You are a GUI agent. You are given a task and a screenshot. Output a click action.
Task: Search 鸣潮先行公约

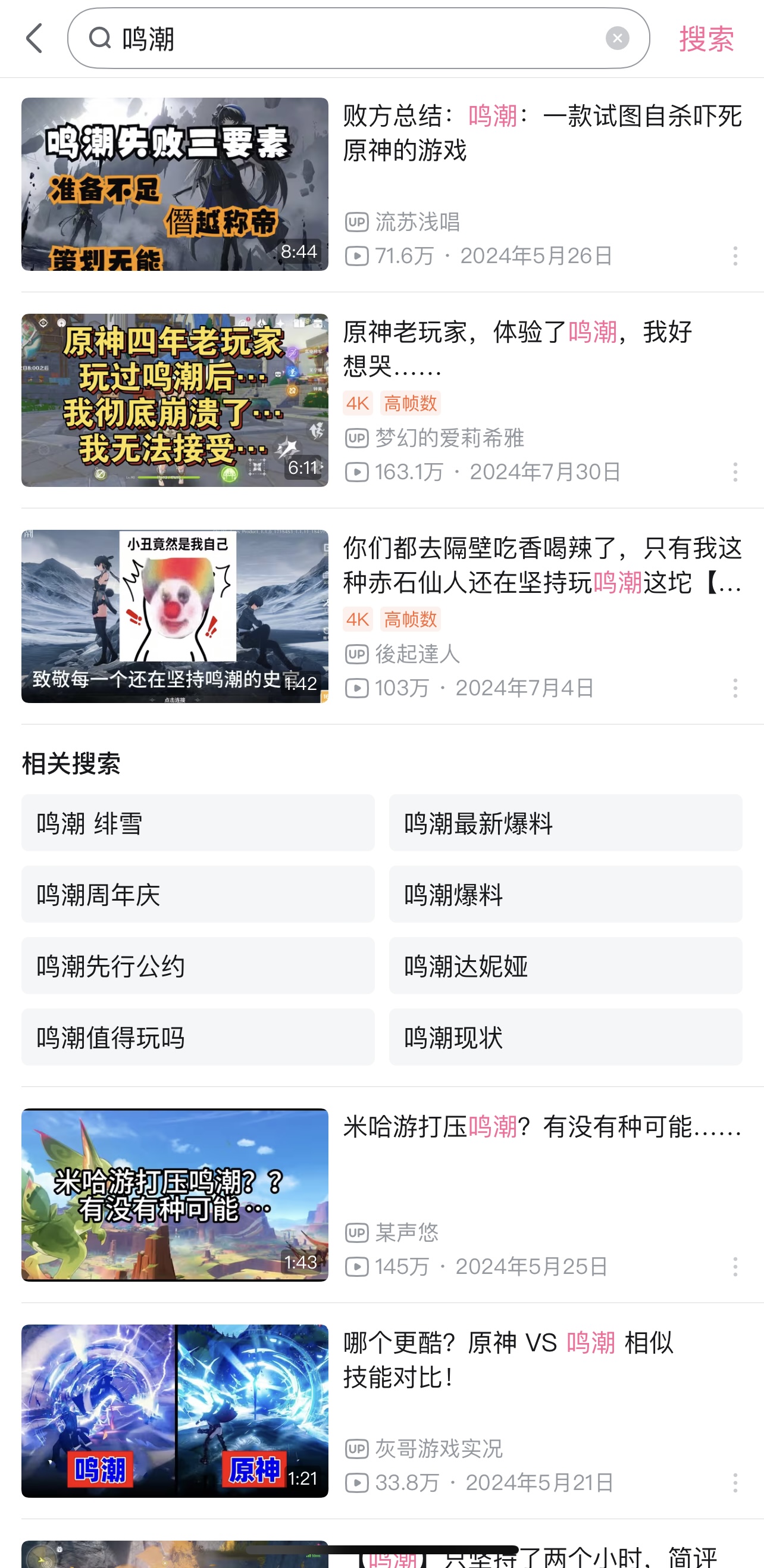pyautogui.click(x=198, y=966)
